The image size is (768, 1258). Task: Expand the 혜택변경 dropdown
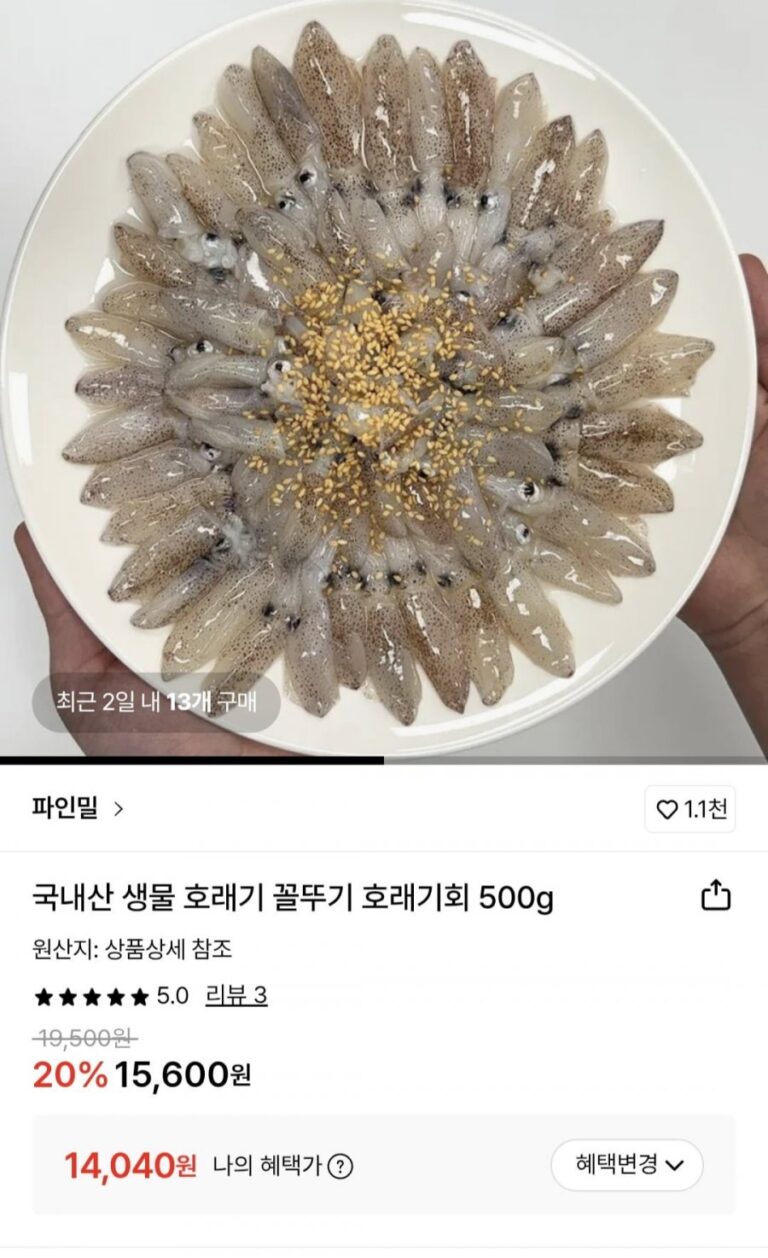627,1165
